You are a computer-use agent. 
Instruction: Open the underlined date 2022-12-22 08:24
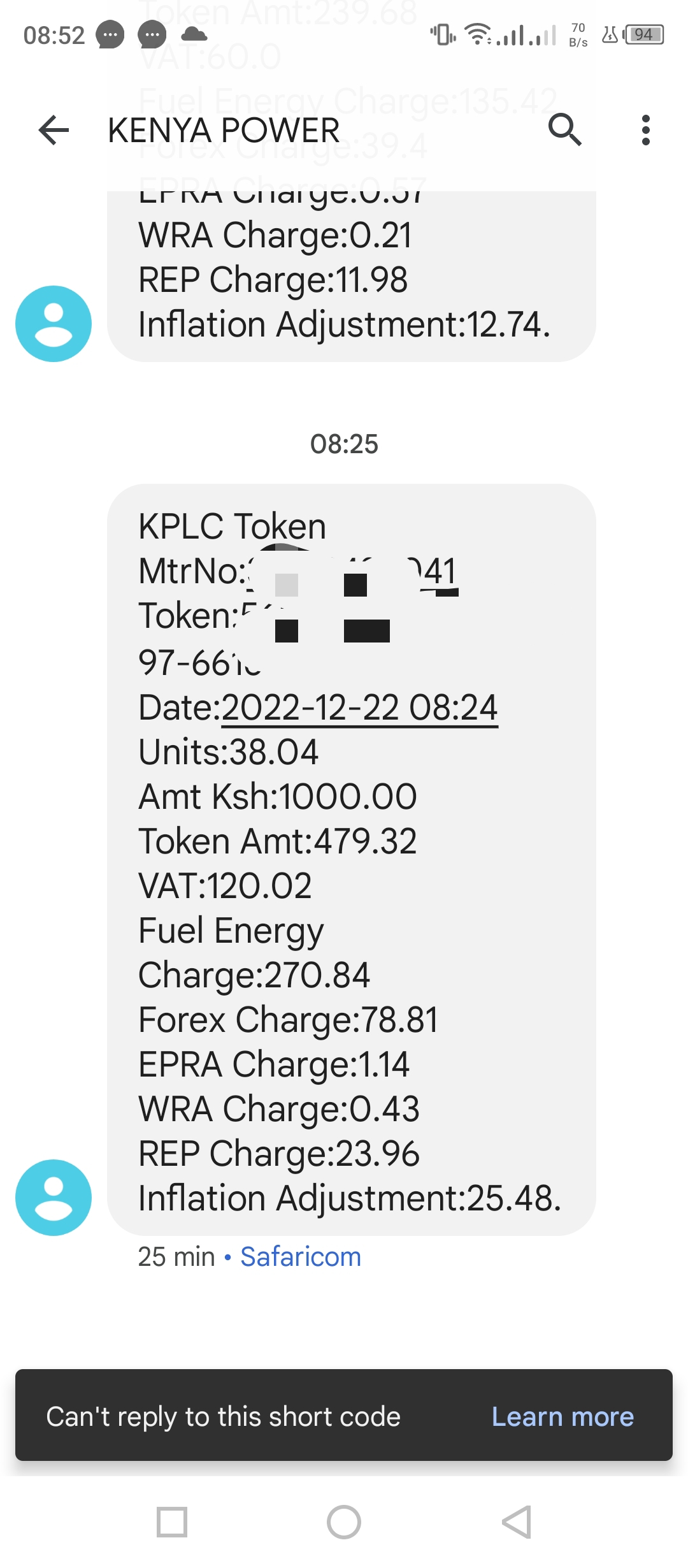(359, 708)
